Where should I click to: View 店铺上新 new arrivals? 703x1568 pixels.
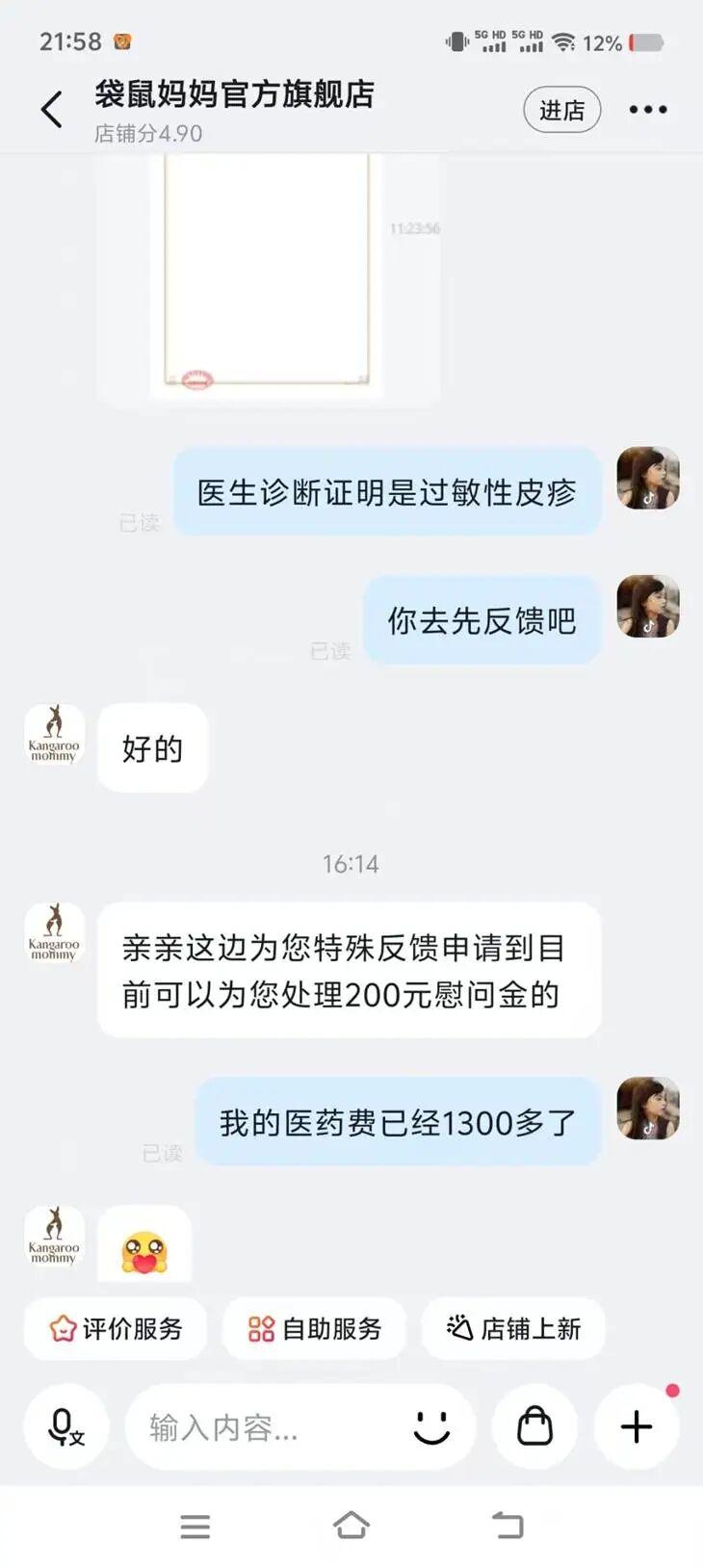513,1329
